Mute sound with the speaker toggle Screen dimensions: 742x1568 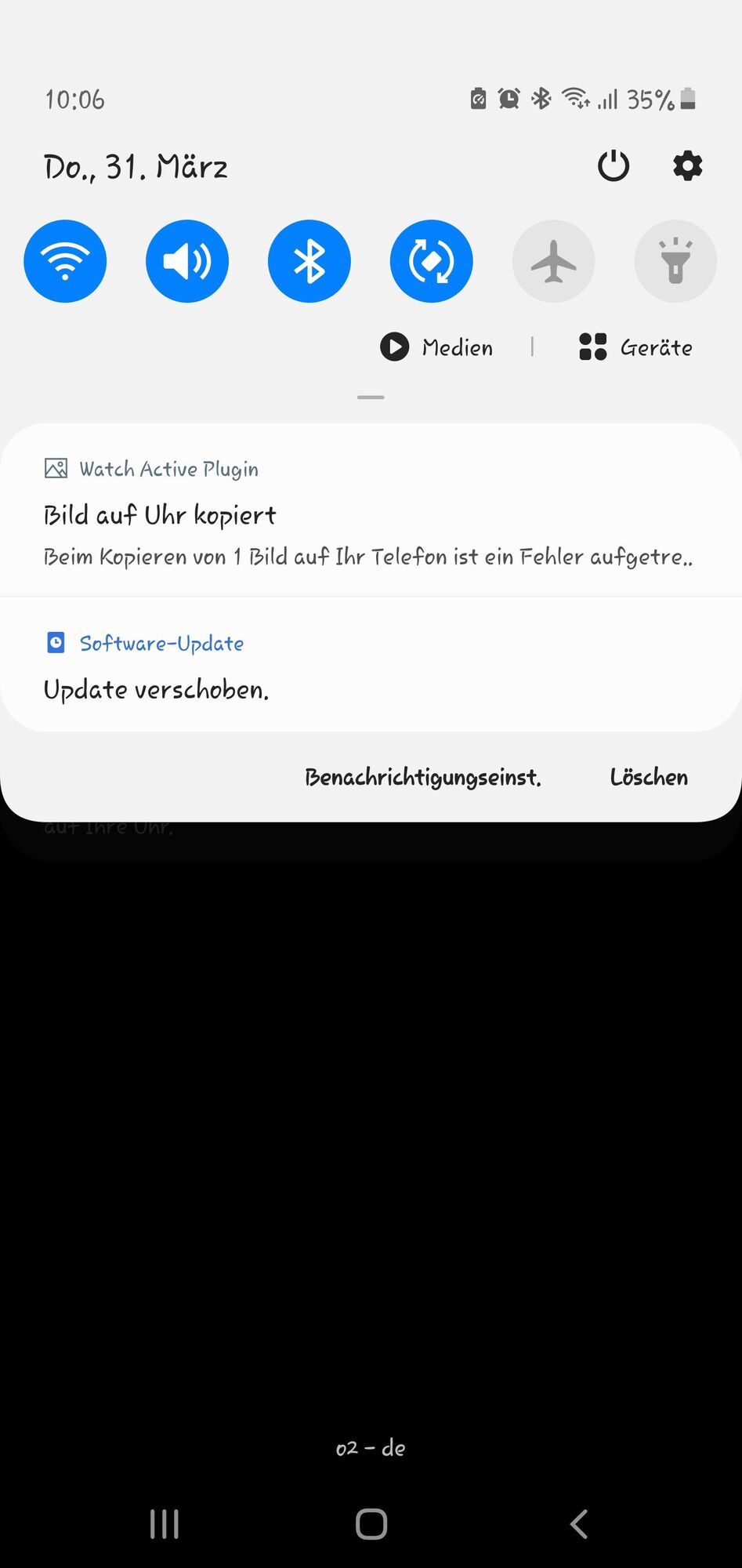point(187,261)
